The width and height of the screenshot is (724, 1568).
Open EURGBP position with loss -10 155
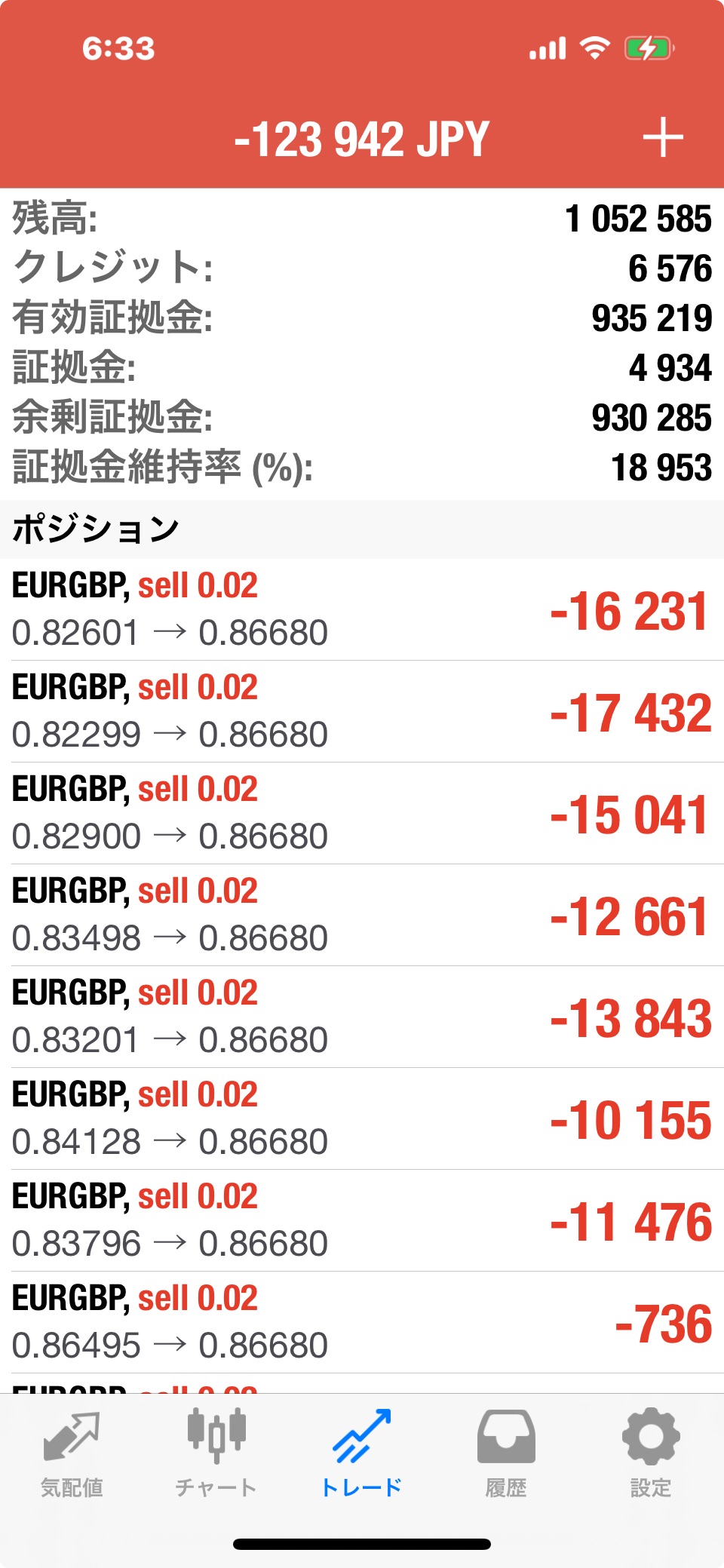[x=362, y=1118]
